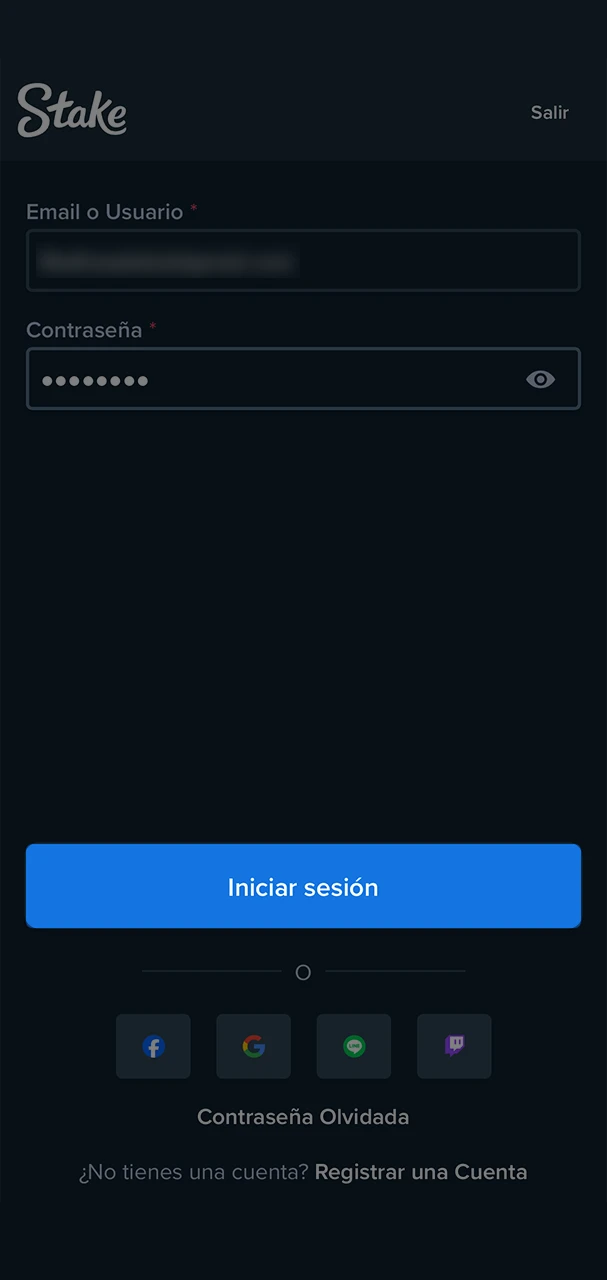Open Contraseña Olvidada link
The width and height of the screenshot is (607, 1280).
(x=303, y=1117)
